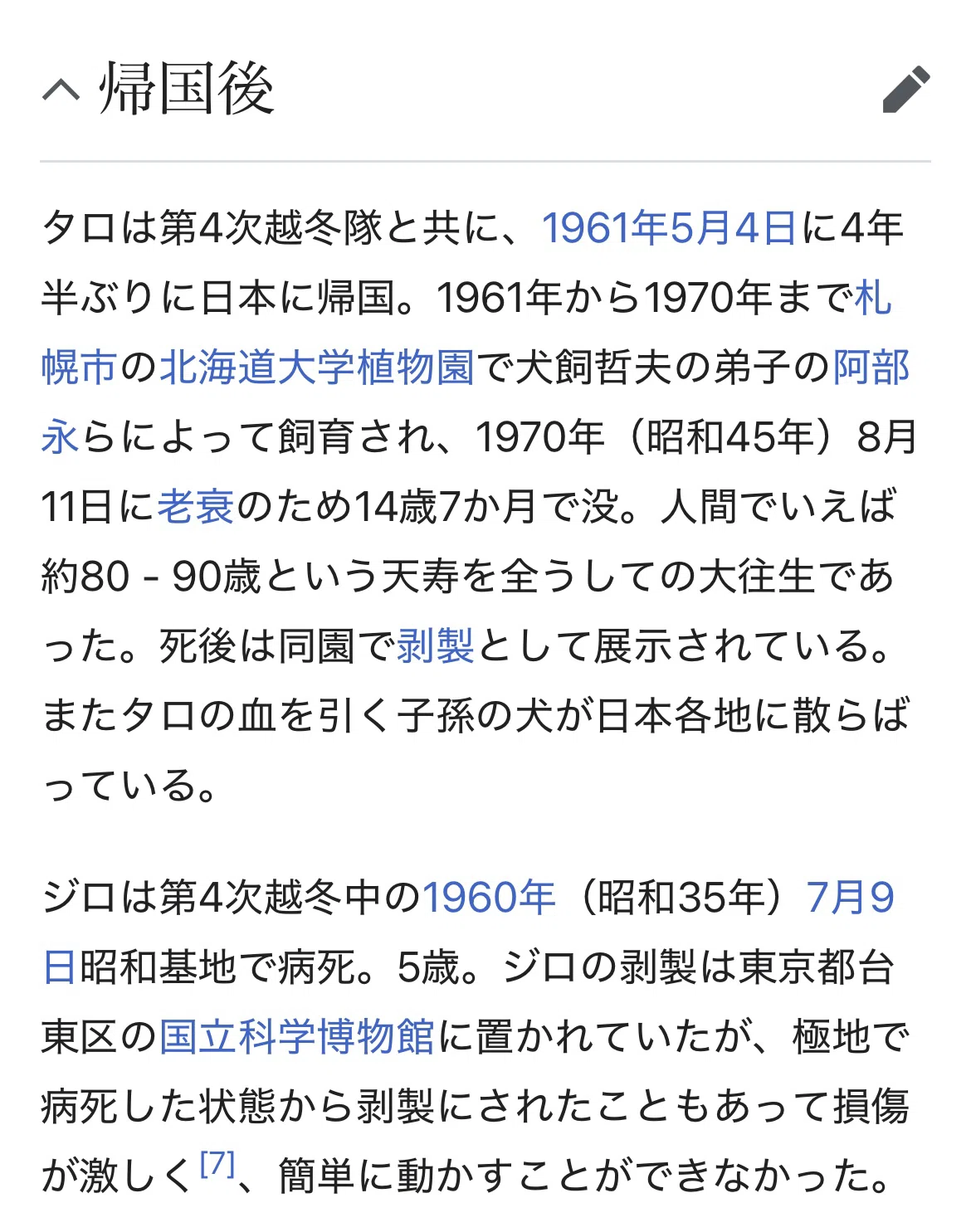Open footnote reference [7]
The height and width of the screenshot is (1232, 971).
[x=218, y=1165]
